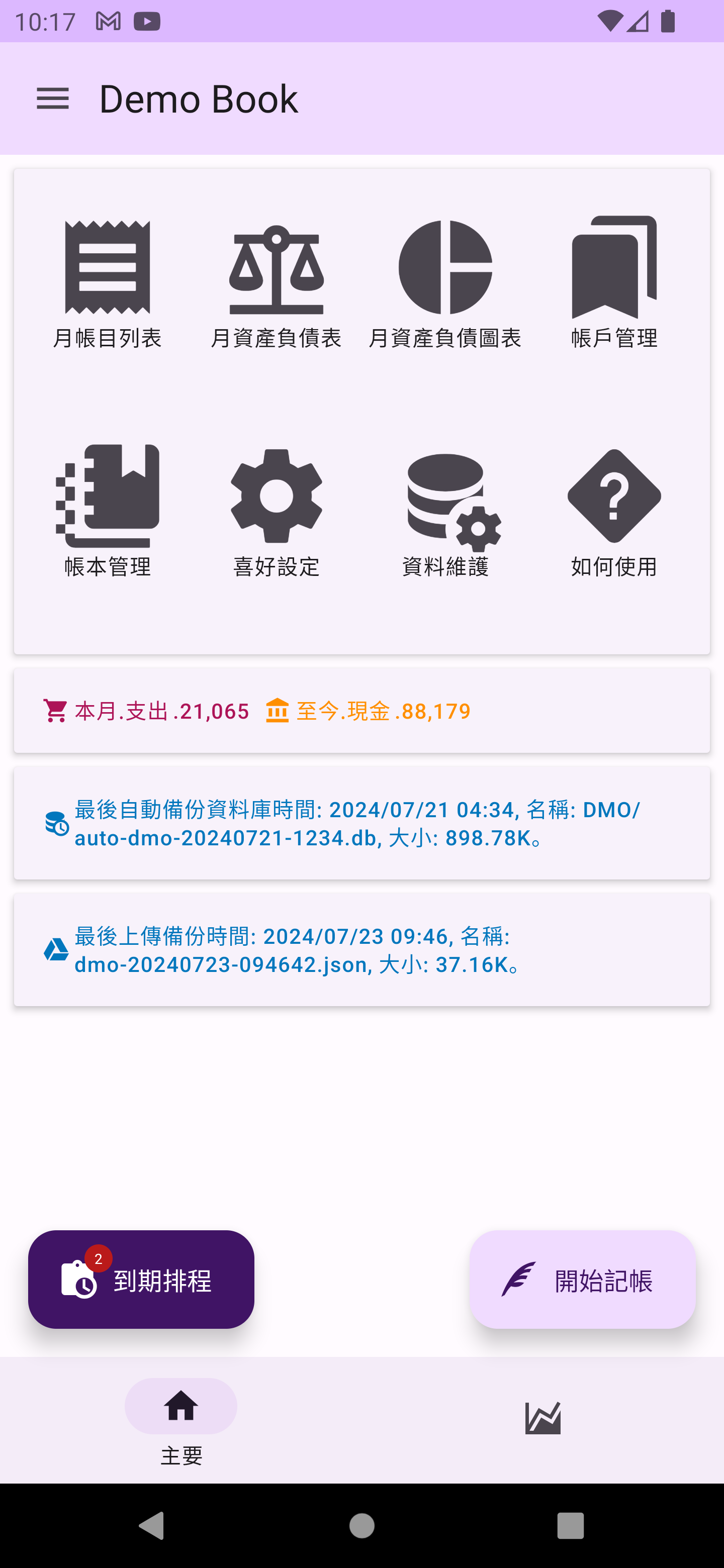The width and height of the screenshot is (724, 1568).
Task: Tap 開始記帳 to start bookkeeping
Action: pos(582,1280)
